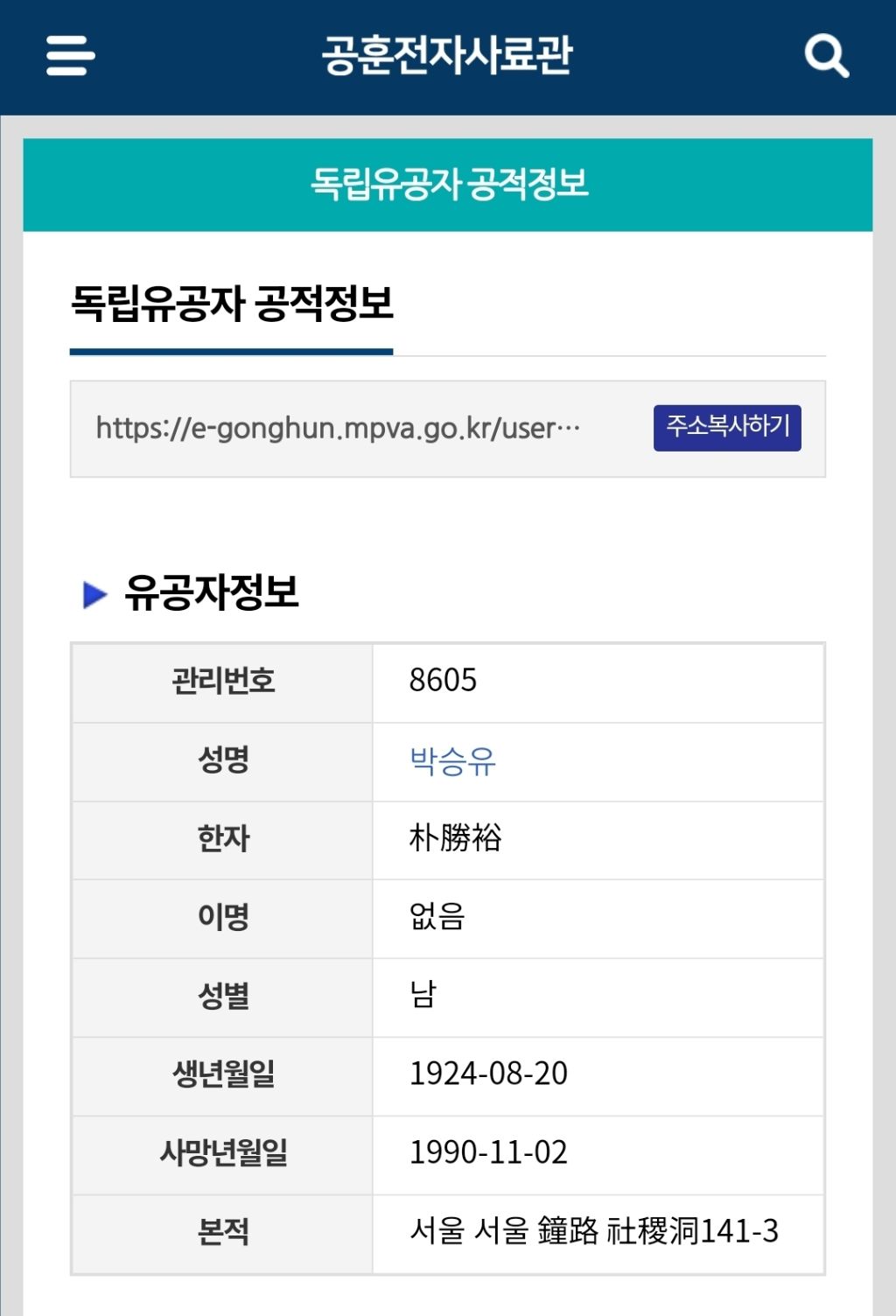
Task: Open the hamburger menu
Action: tap(70, 56)
